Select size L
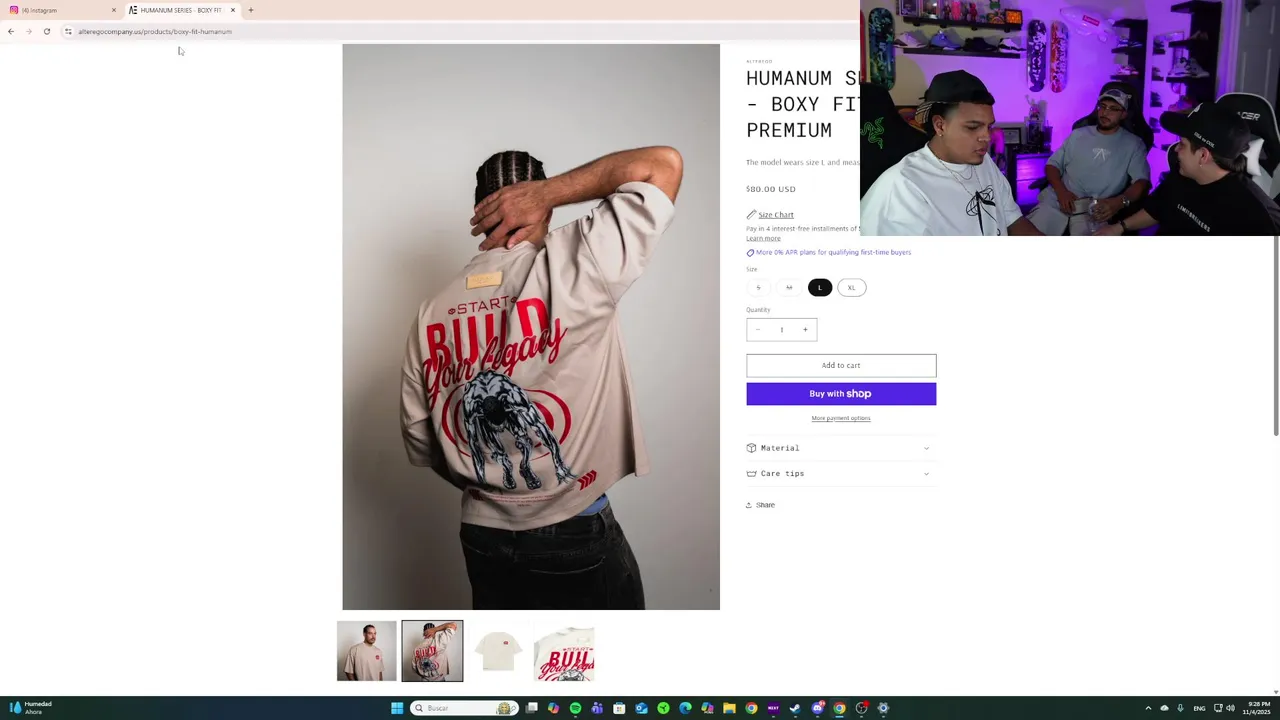This screenshot has width=1280, height=720. [819, 288]
